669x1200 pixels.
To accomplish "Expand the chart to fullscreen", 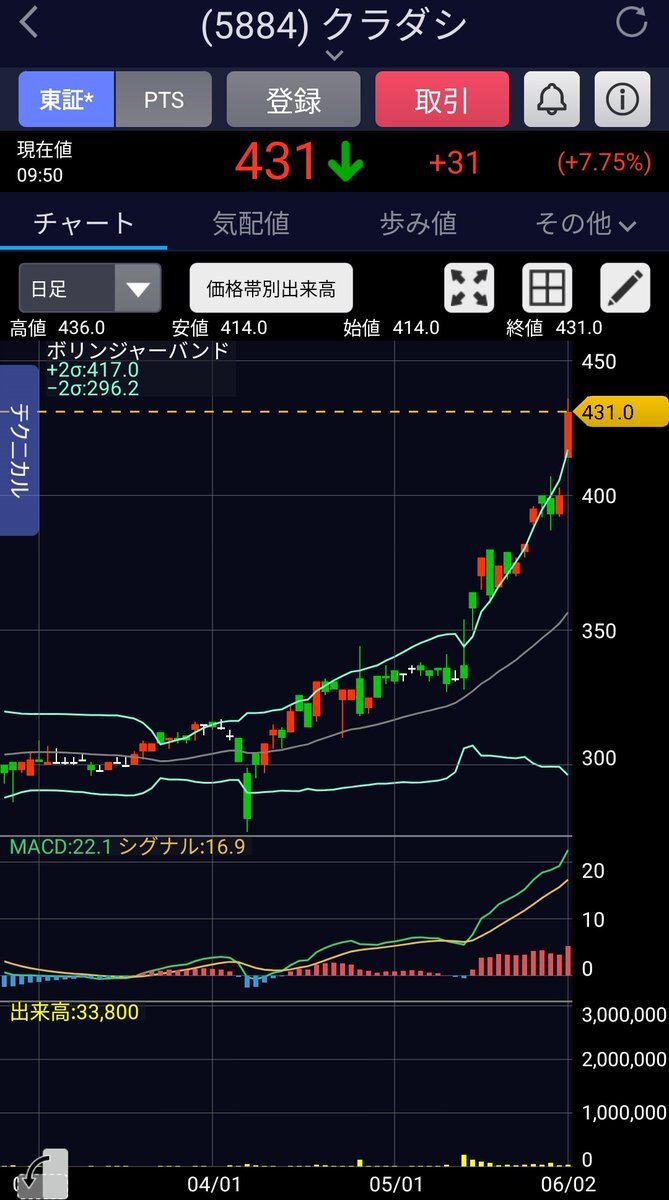I will pos(469,289).
